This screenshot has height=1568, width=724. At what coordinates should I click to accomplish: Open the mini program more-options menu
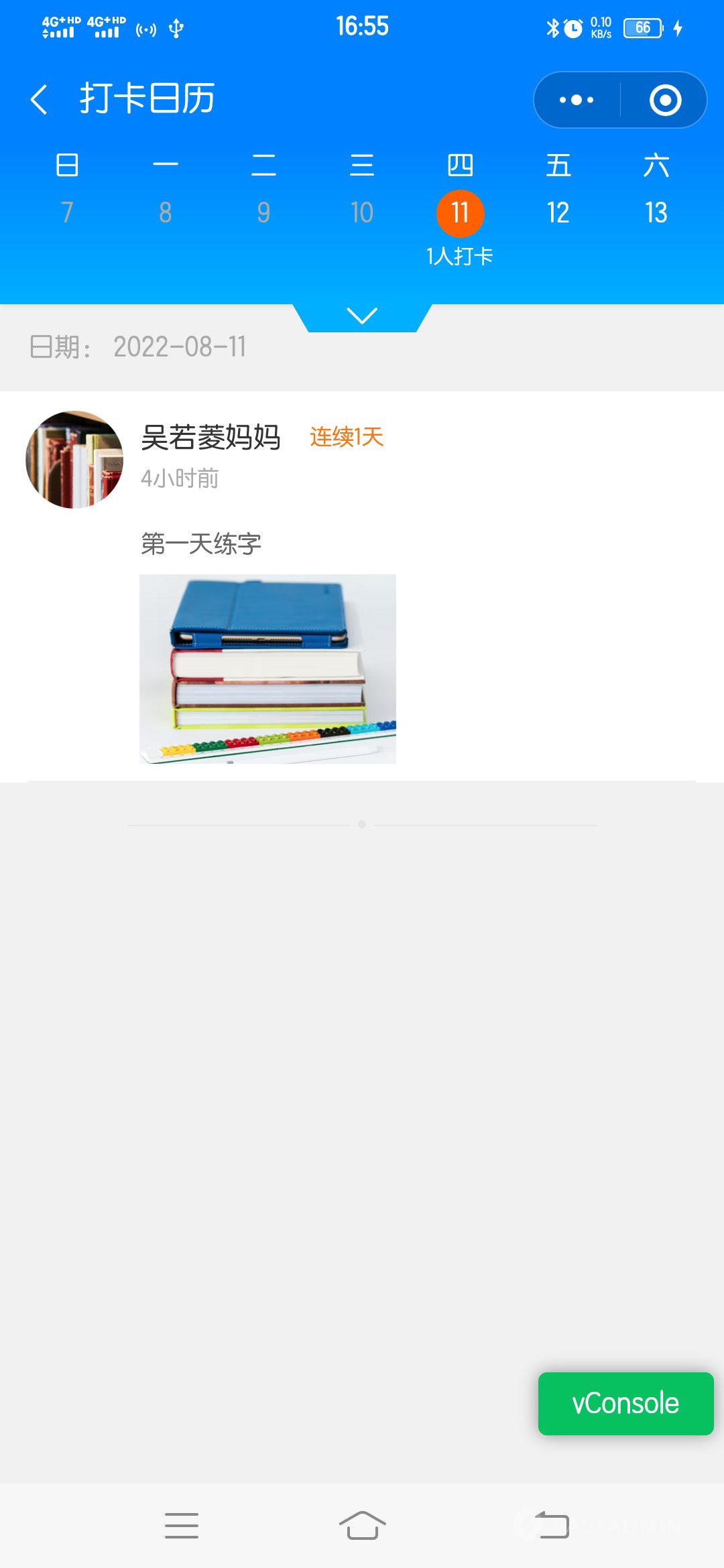pyautogui.click(x=577, y=100)
